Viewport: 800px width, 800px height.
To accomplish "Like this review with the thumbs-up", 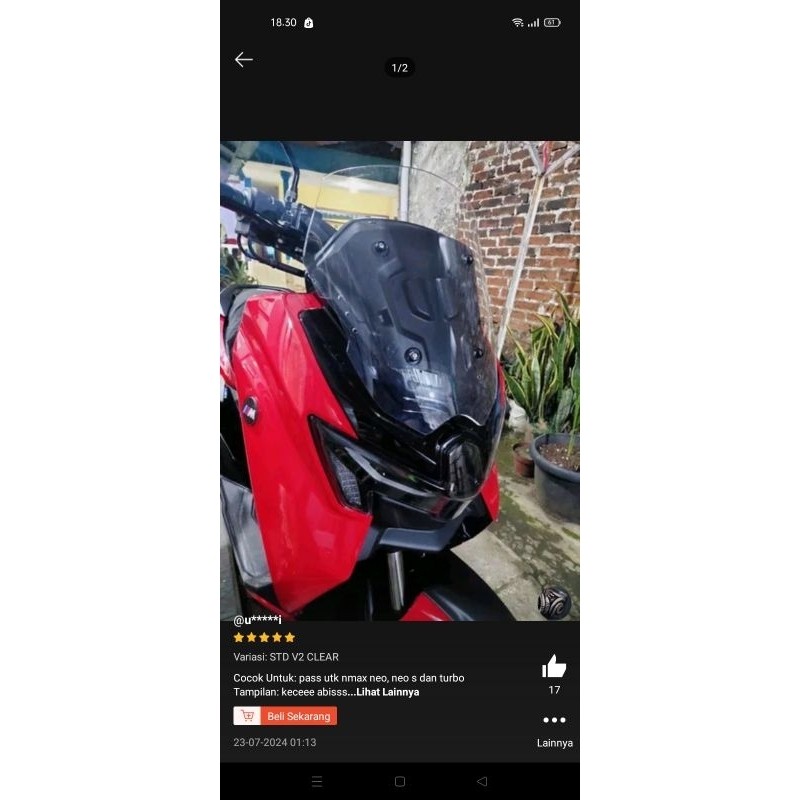I will tap(554, 667).
